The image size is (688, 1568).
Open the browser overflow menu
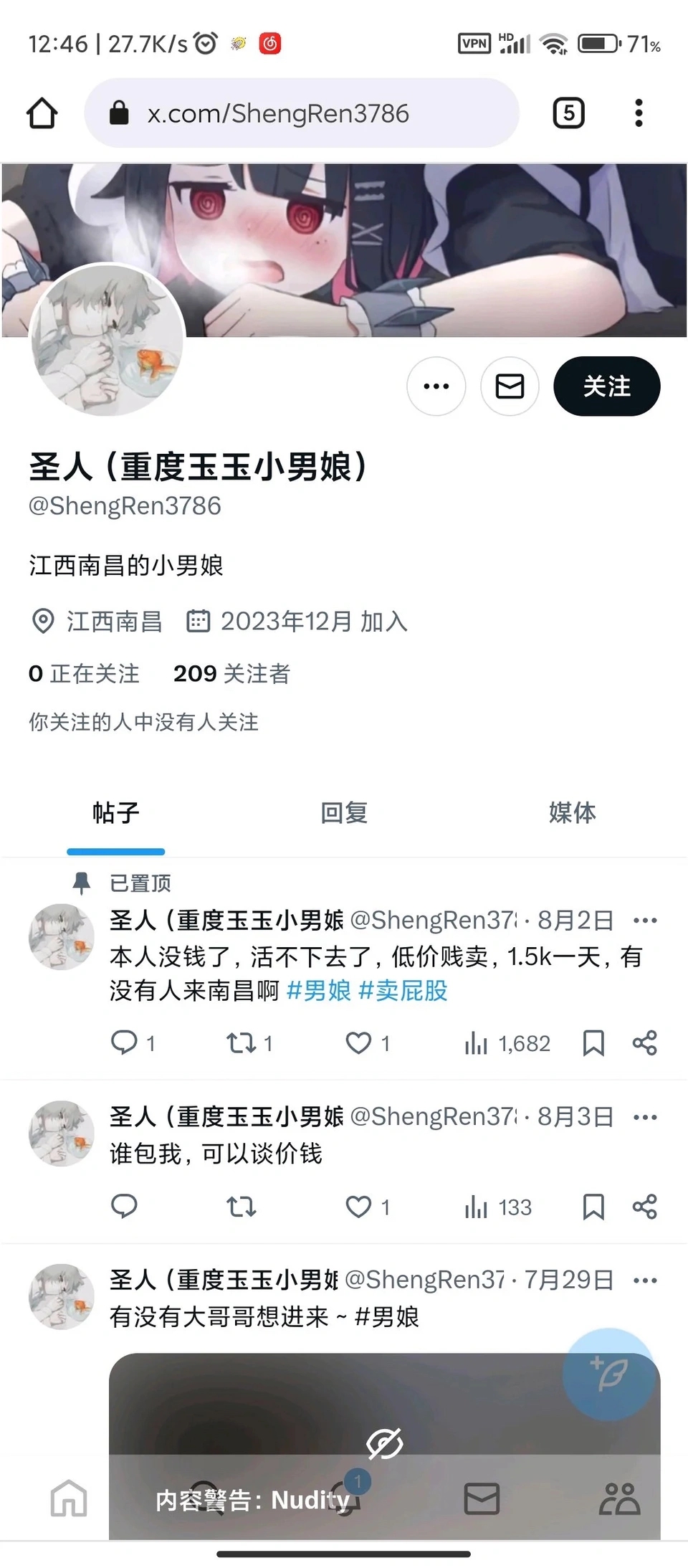(x=639, y=113)
